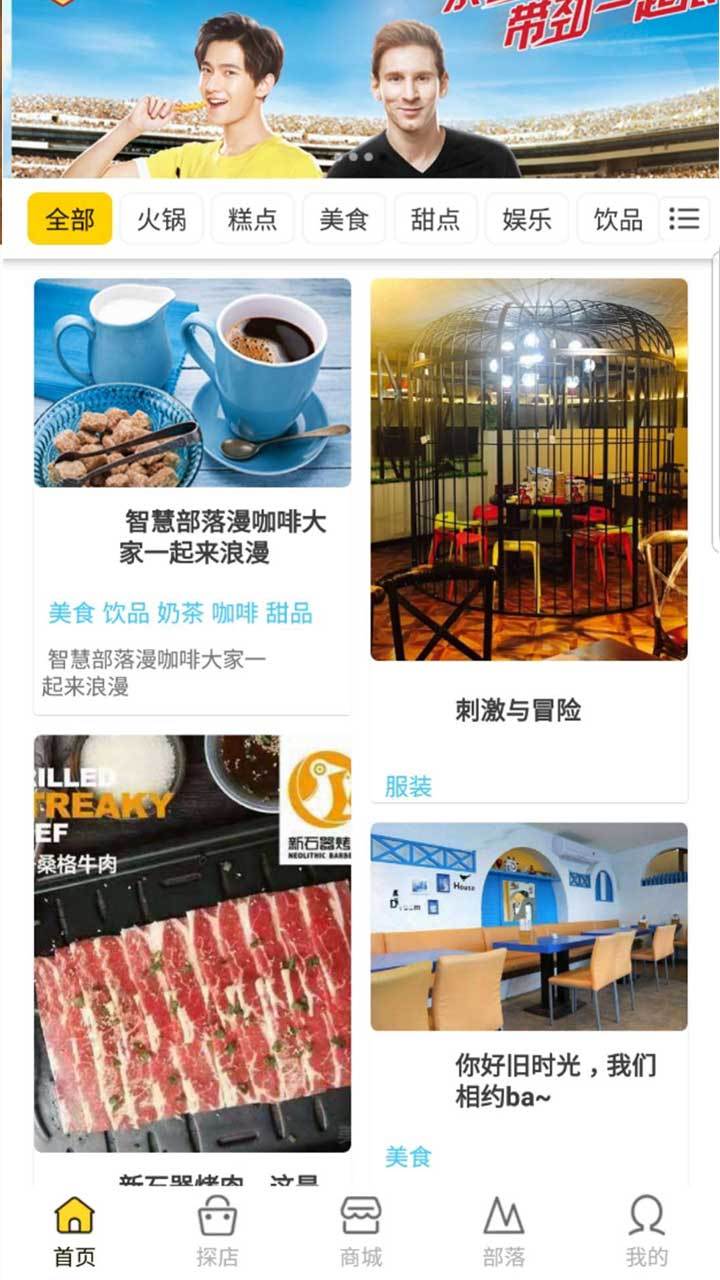720x1280 pixels.
Task: Select the 全部 category chip
Action: point(70,219)
